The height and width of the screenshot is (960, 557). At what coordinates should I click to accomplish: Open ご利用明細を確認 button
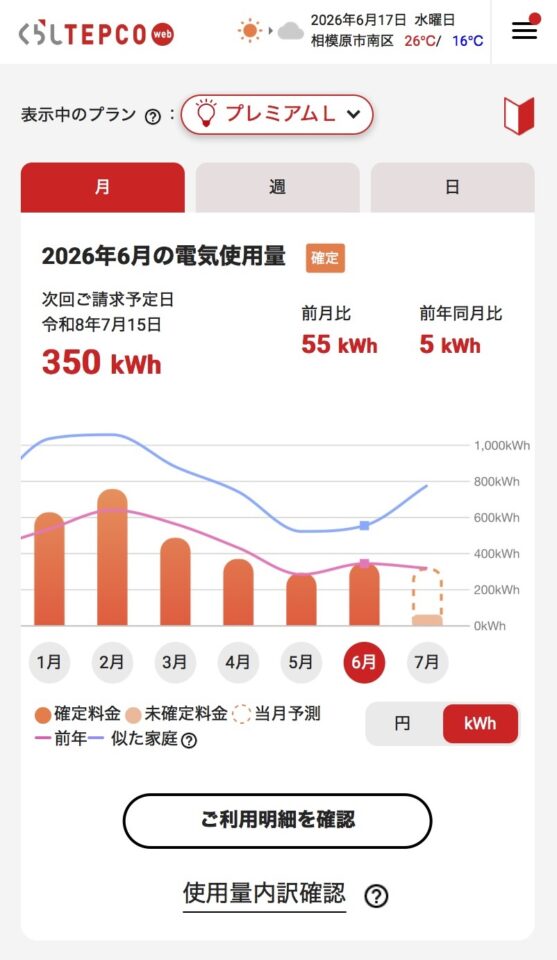(277, 820)
